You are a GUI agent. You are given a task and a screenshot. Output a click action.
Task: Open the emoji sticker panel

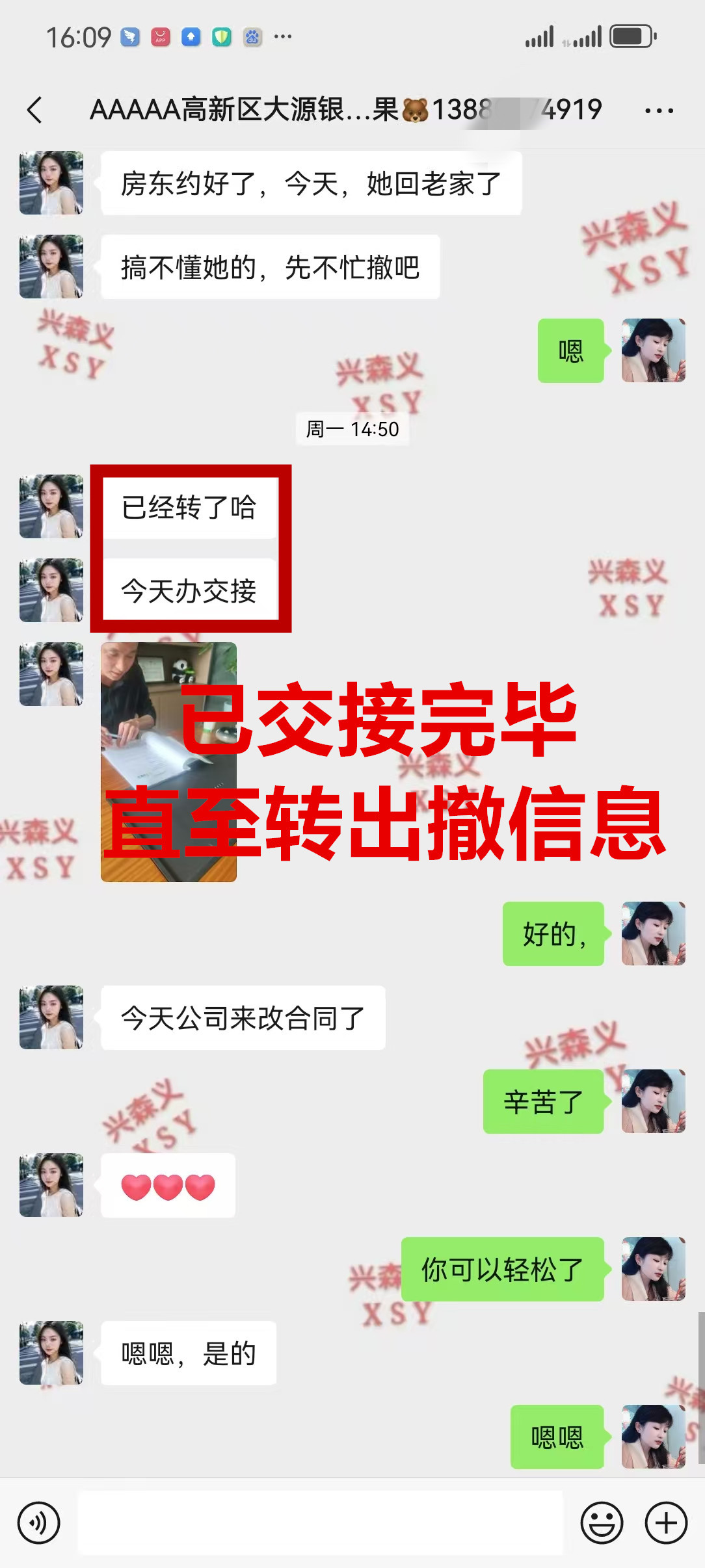point(602,1522)
